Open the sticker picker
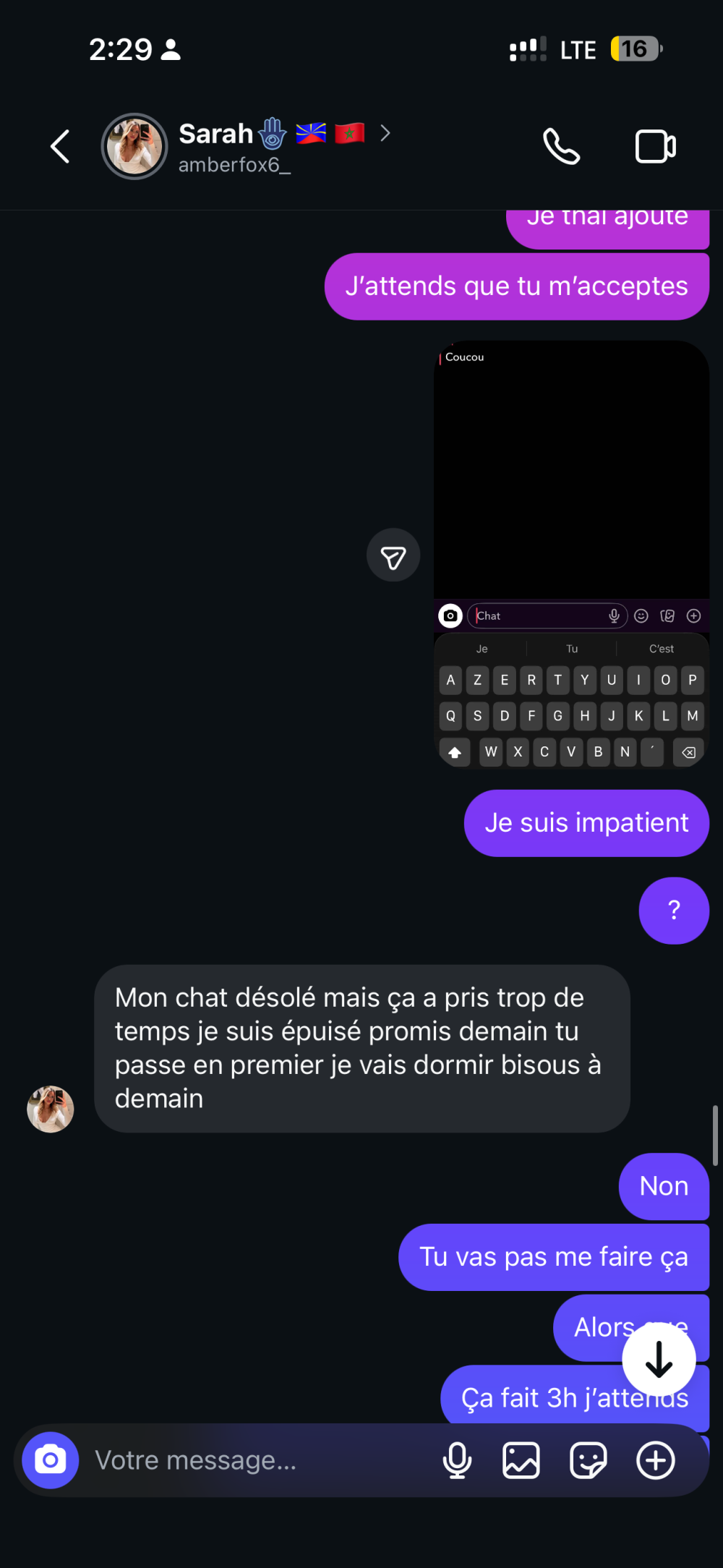This screenshot has width=723, height=1568. (x=588, y=1460)
